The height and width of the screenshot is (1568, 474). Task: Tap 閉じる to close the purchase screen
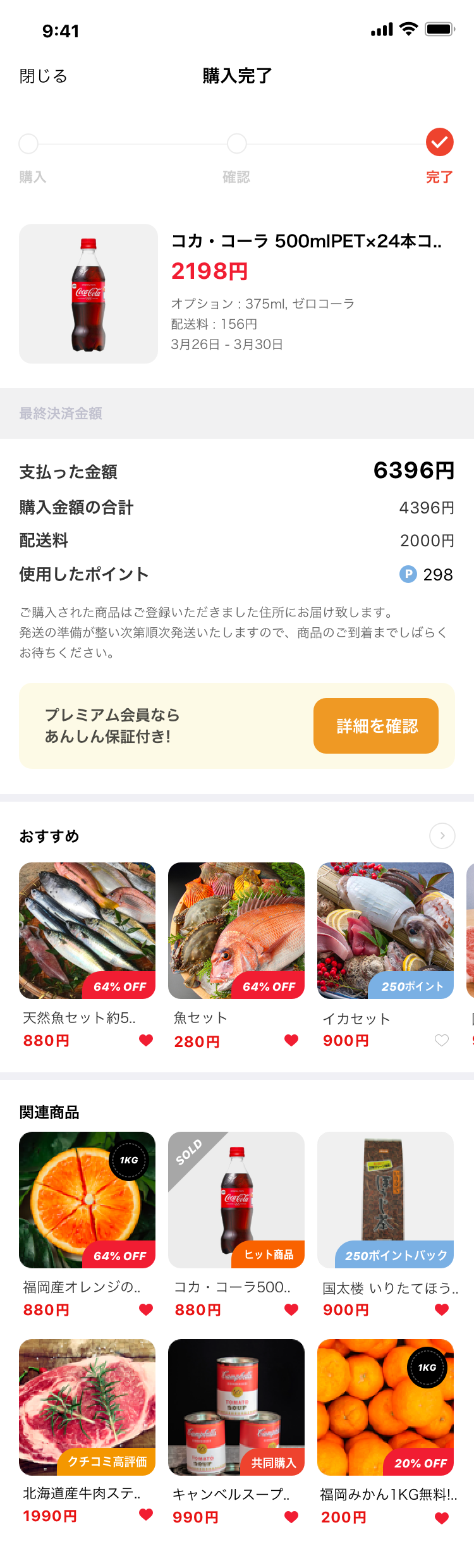(x=43, y=77)
